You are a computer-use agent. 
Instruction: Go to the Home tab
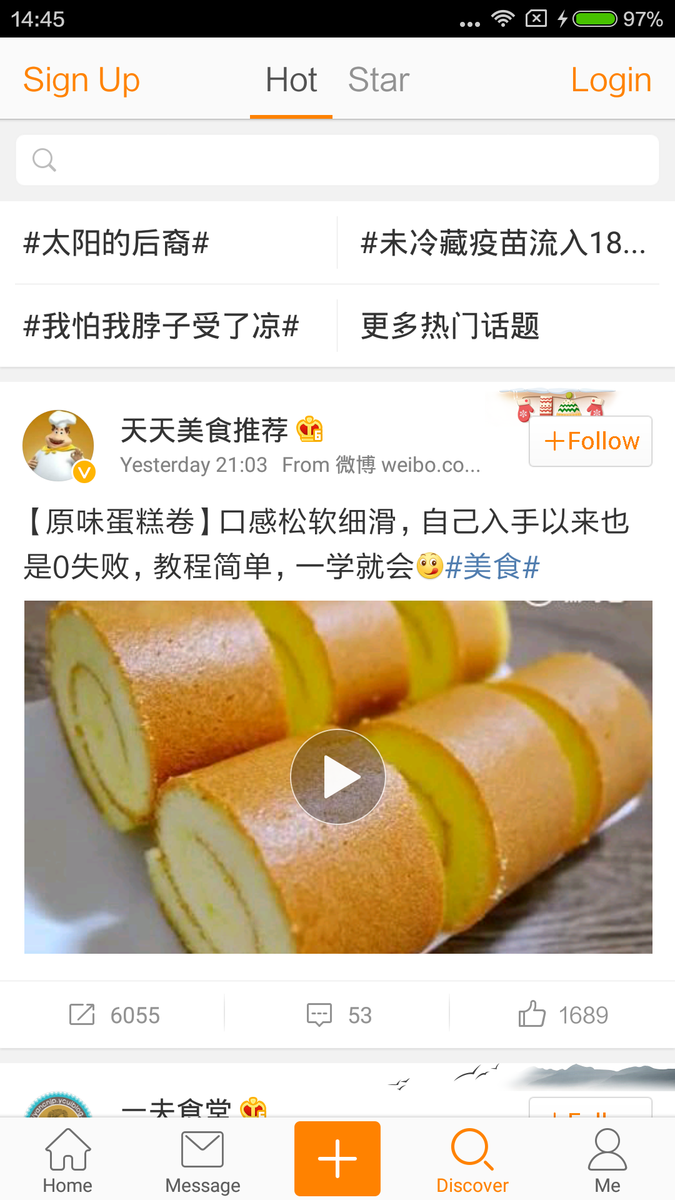pyautogui.click(x=67, y=1160)
